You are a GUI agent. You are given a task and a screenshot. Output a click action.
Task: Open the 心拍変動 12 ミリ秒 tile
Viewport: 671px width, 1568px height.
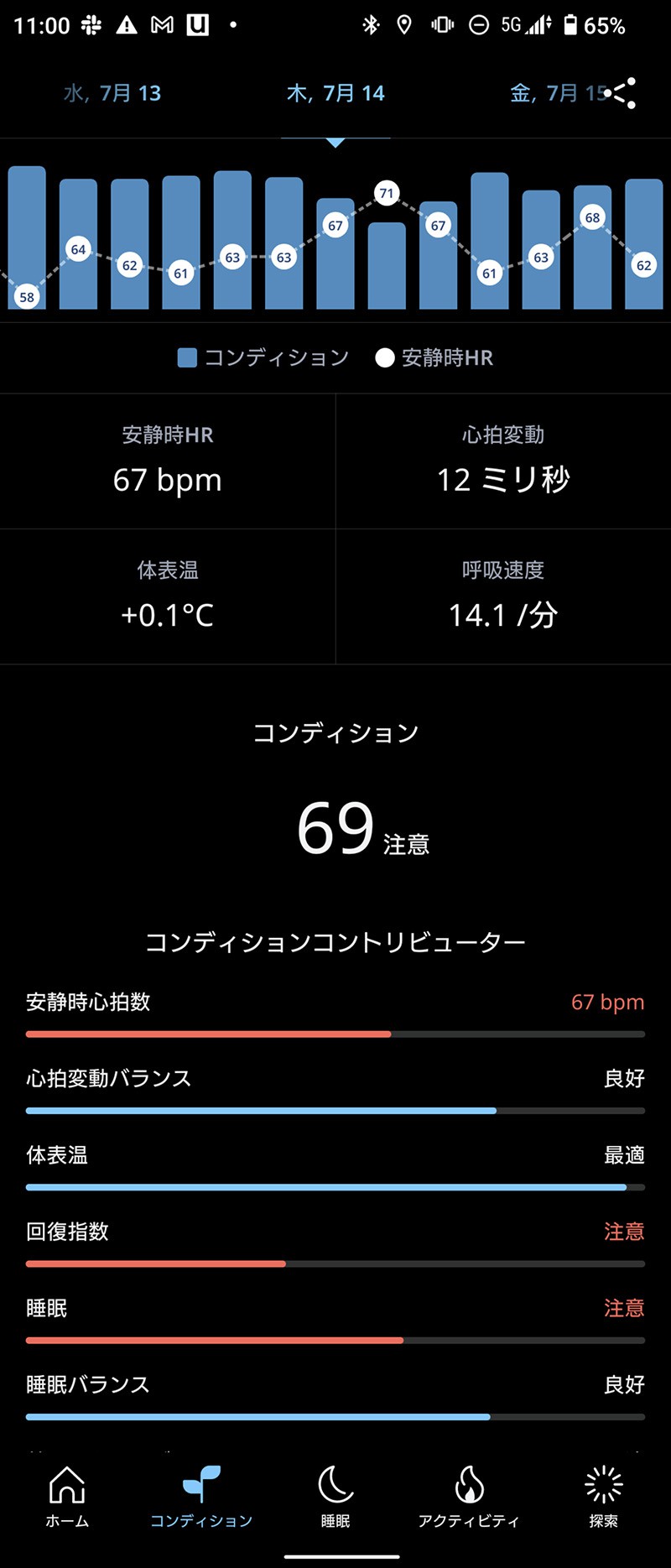503,461
